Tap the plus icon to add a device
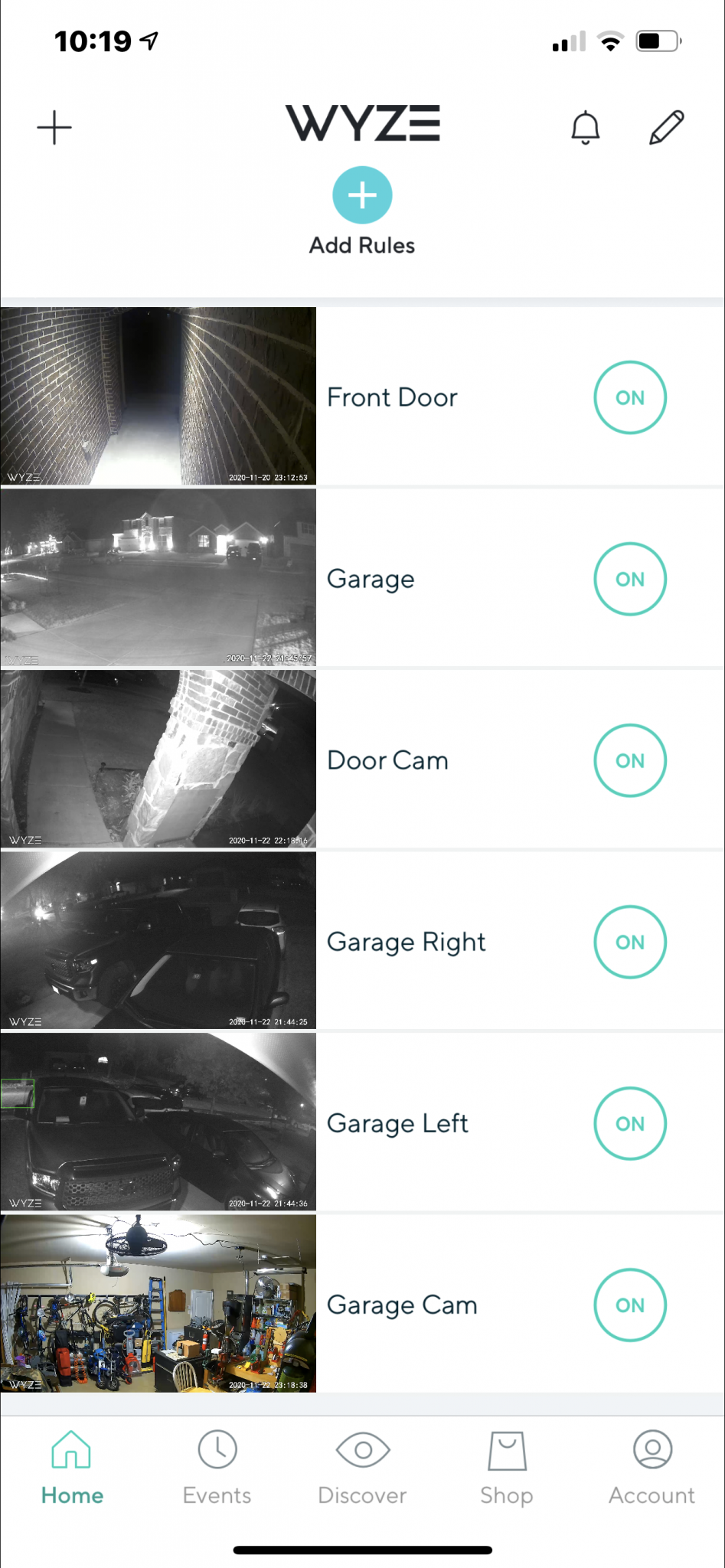725x1568 pixels. (x=54, y=127)
